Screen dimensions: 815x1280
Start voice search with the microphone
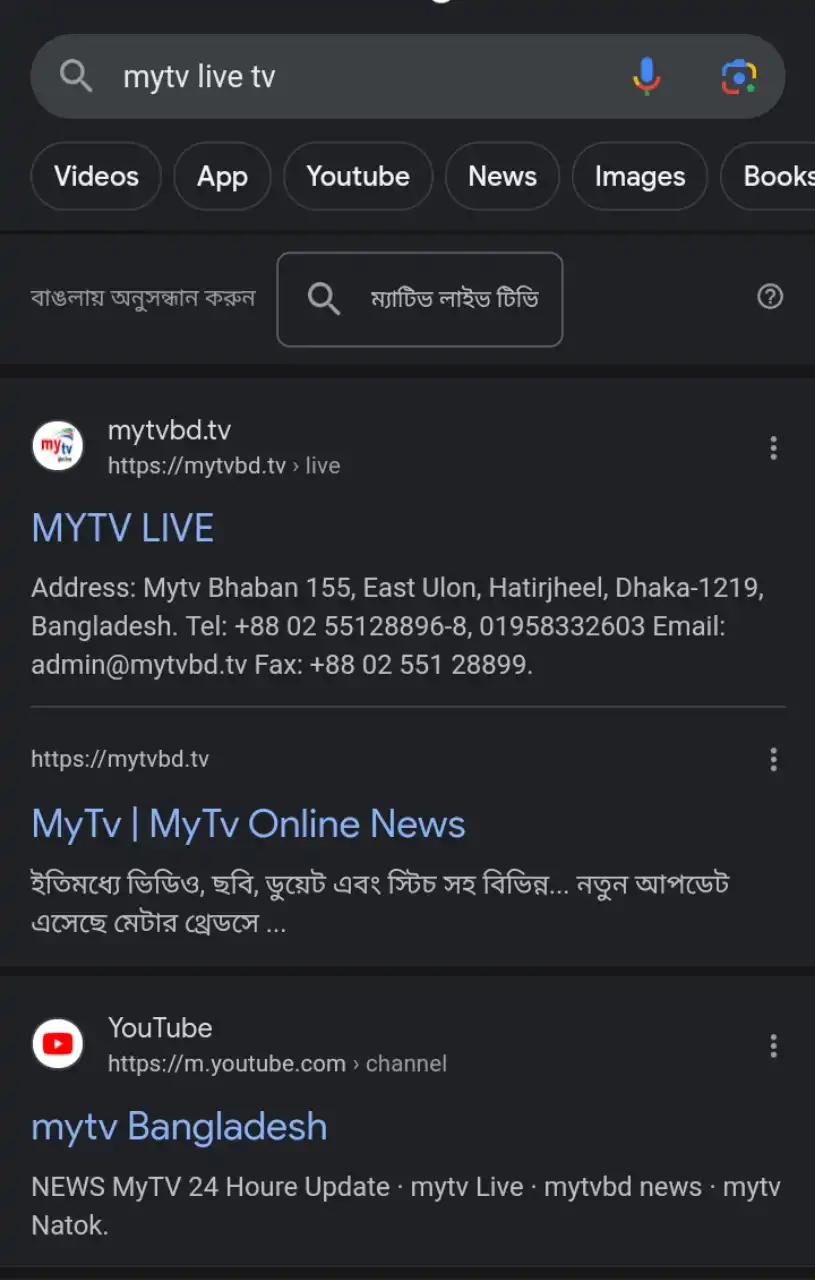coord(647,77)
